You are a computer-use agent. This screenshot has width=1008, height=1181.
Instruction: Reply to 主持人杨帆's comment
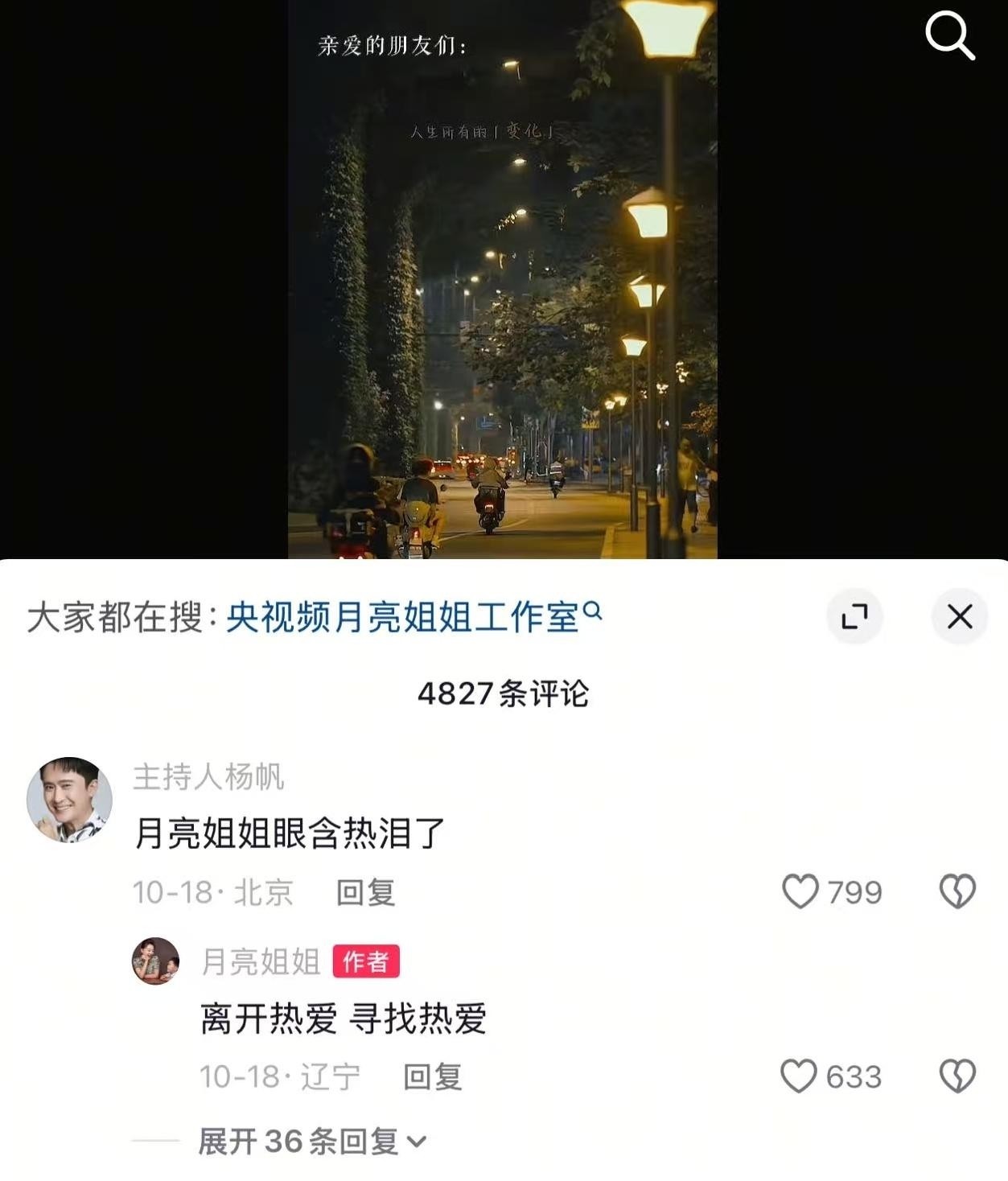365,892
